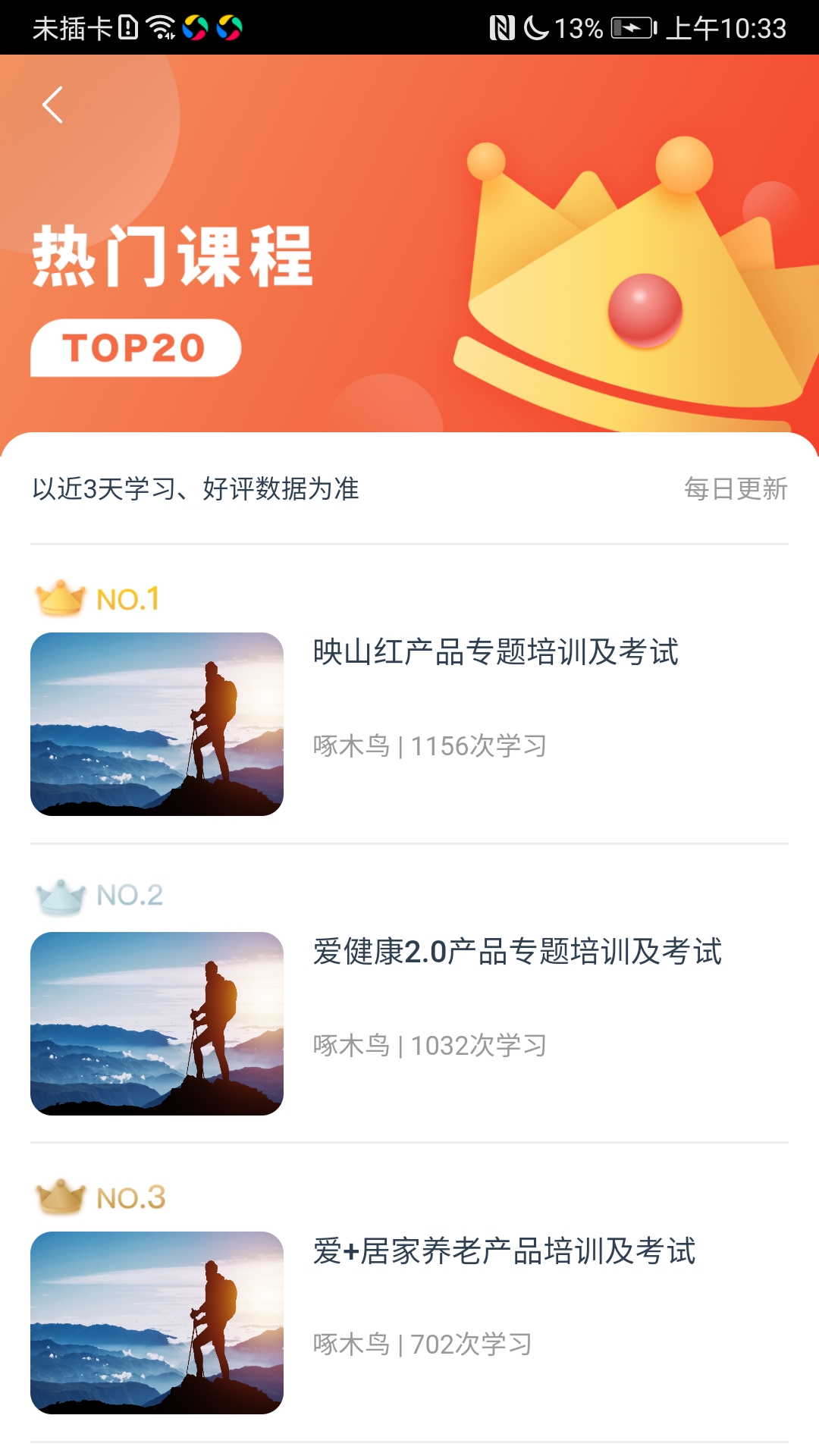
Task: Click the NO.1 course thumbnail image
Action: [161, 723]
